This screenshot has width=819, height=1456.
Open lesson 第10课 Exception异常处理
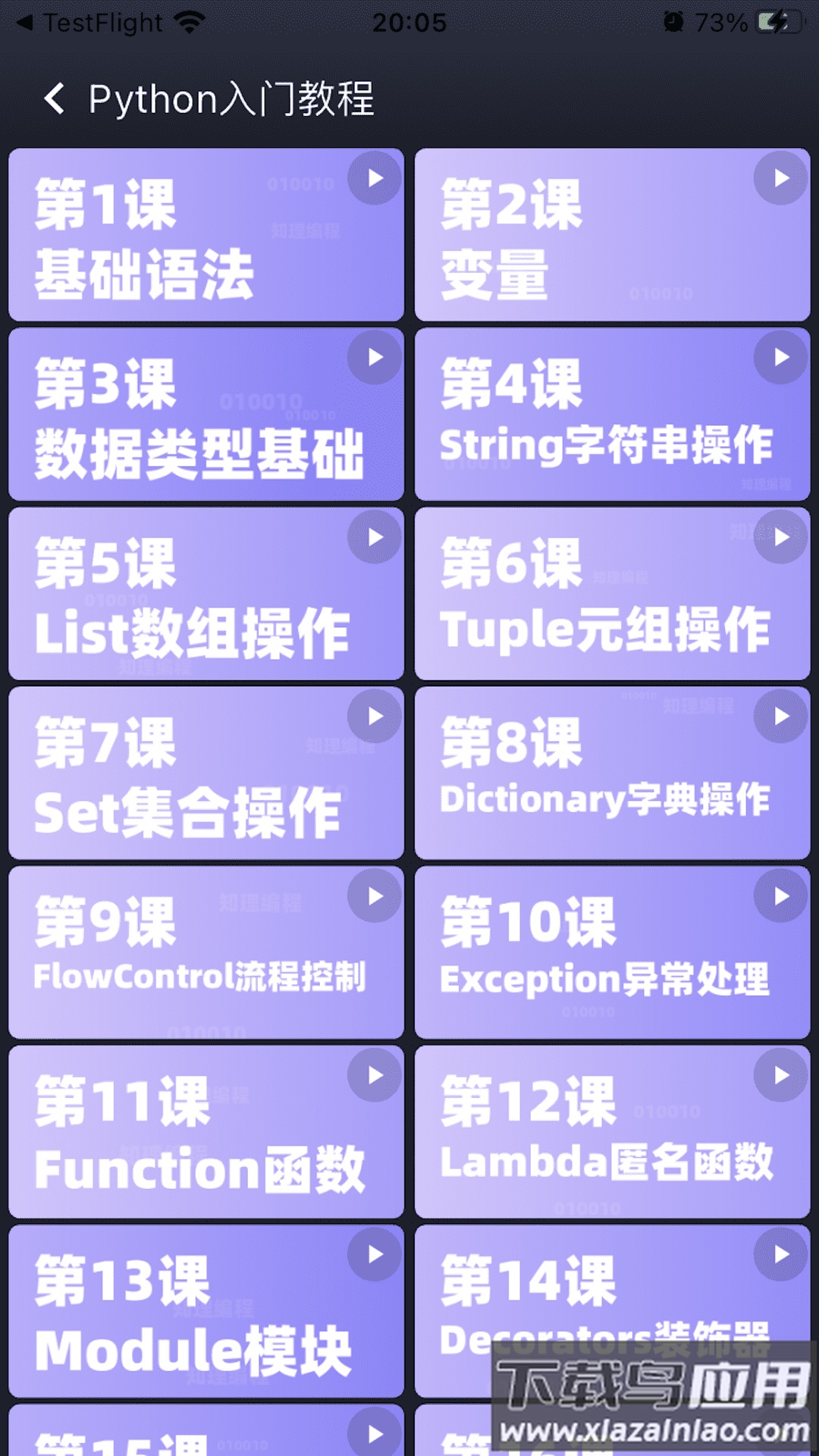[612, 952]
